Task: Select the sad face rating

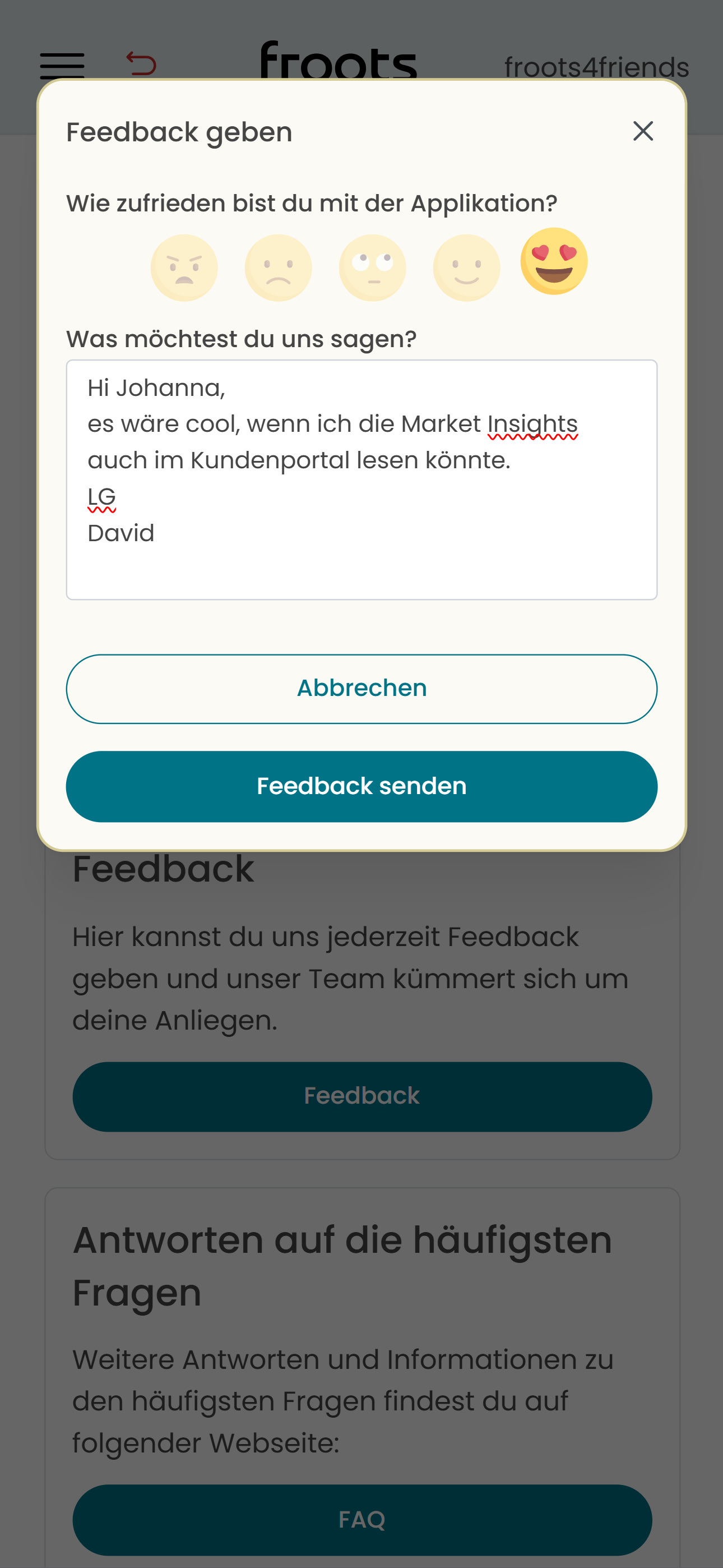Action: pos(277,266)
